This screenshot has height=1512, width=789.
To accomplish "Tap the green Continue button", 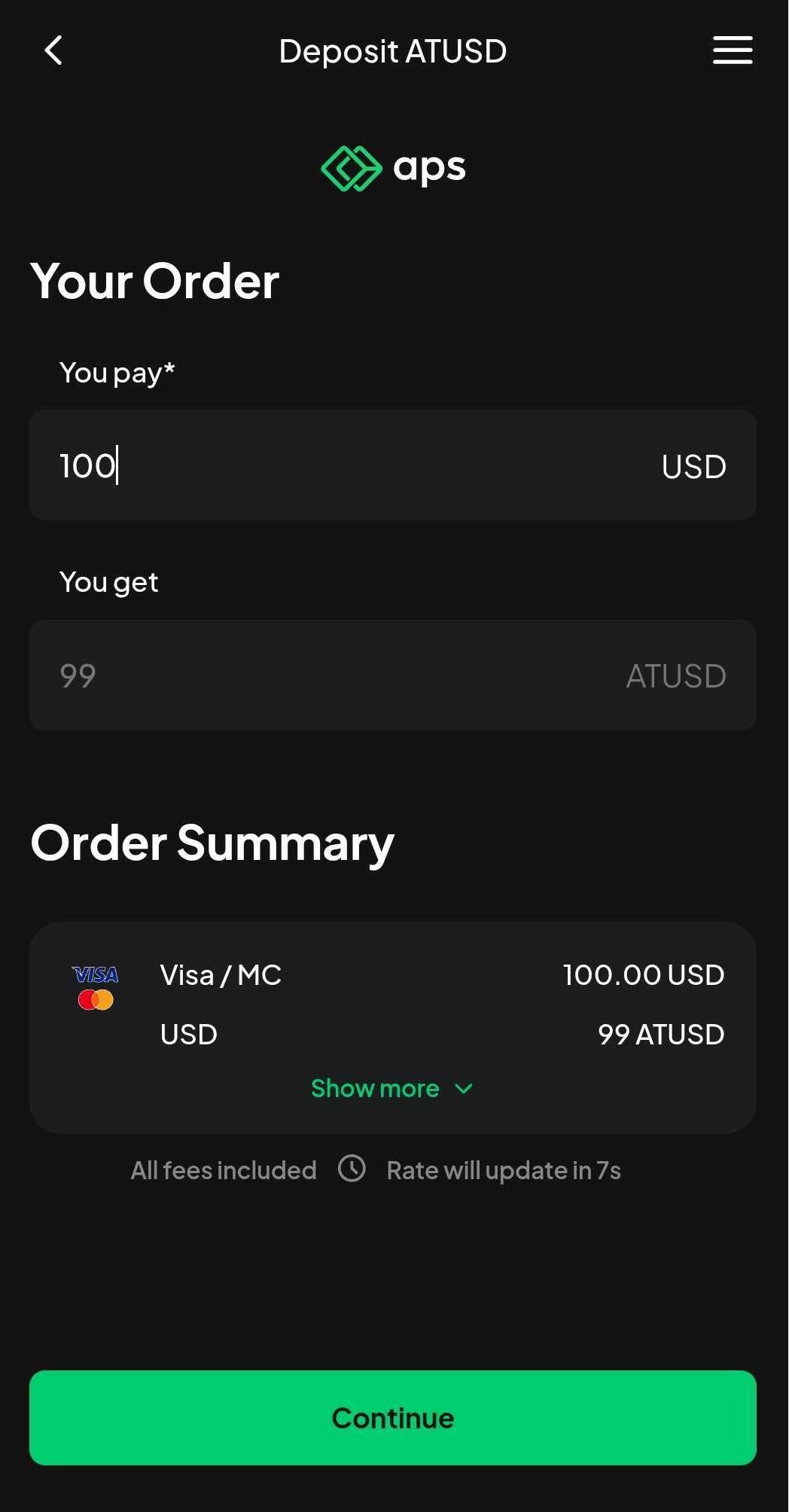I will tap(392, 1417).
